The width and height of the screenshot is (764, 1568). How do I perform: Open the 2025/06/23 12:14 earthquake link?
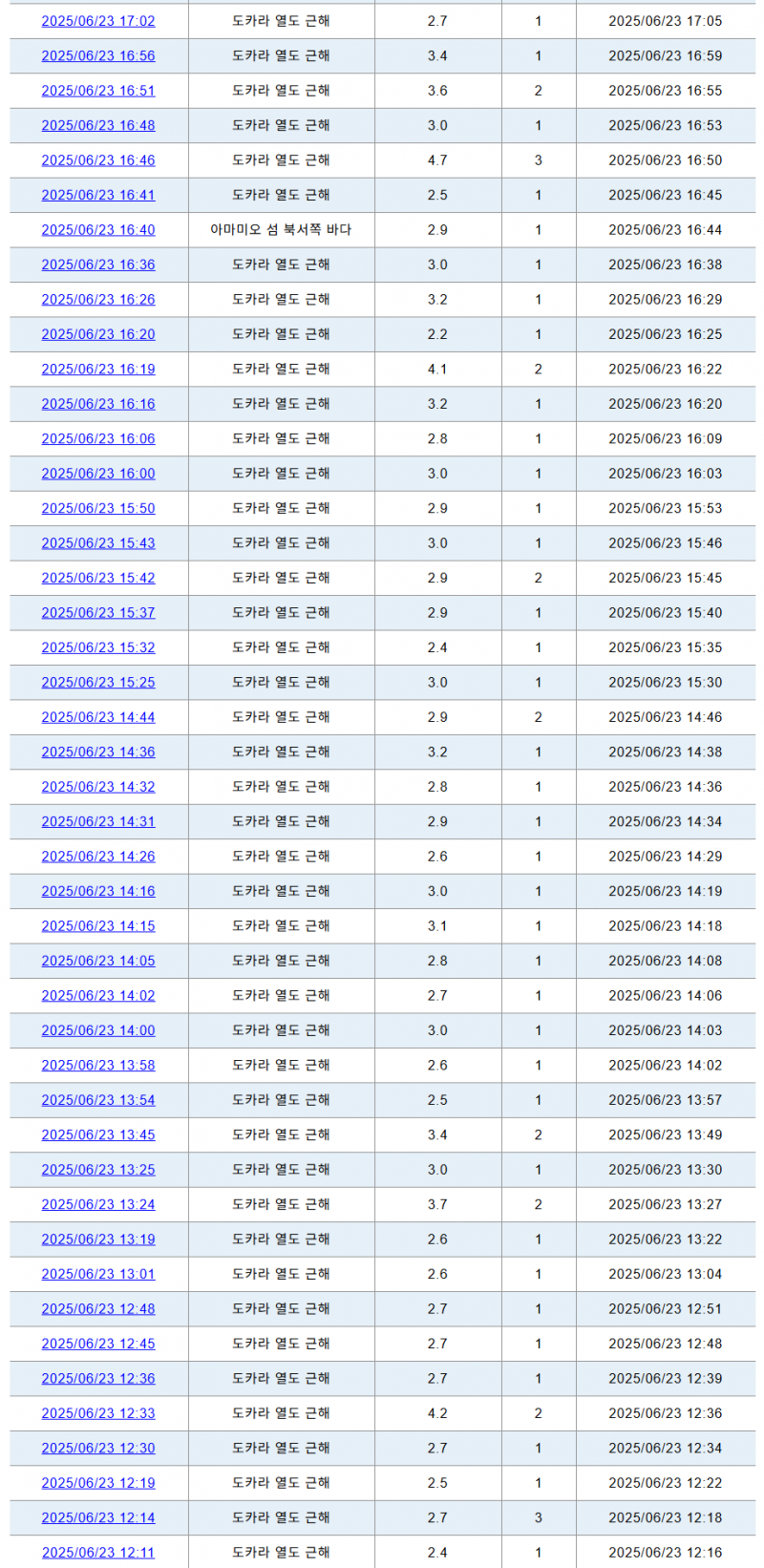(97, 1517)
